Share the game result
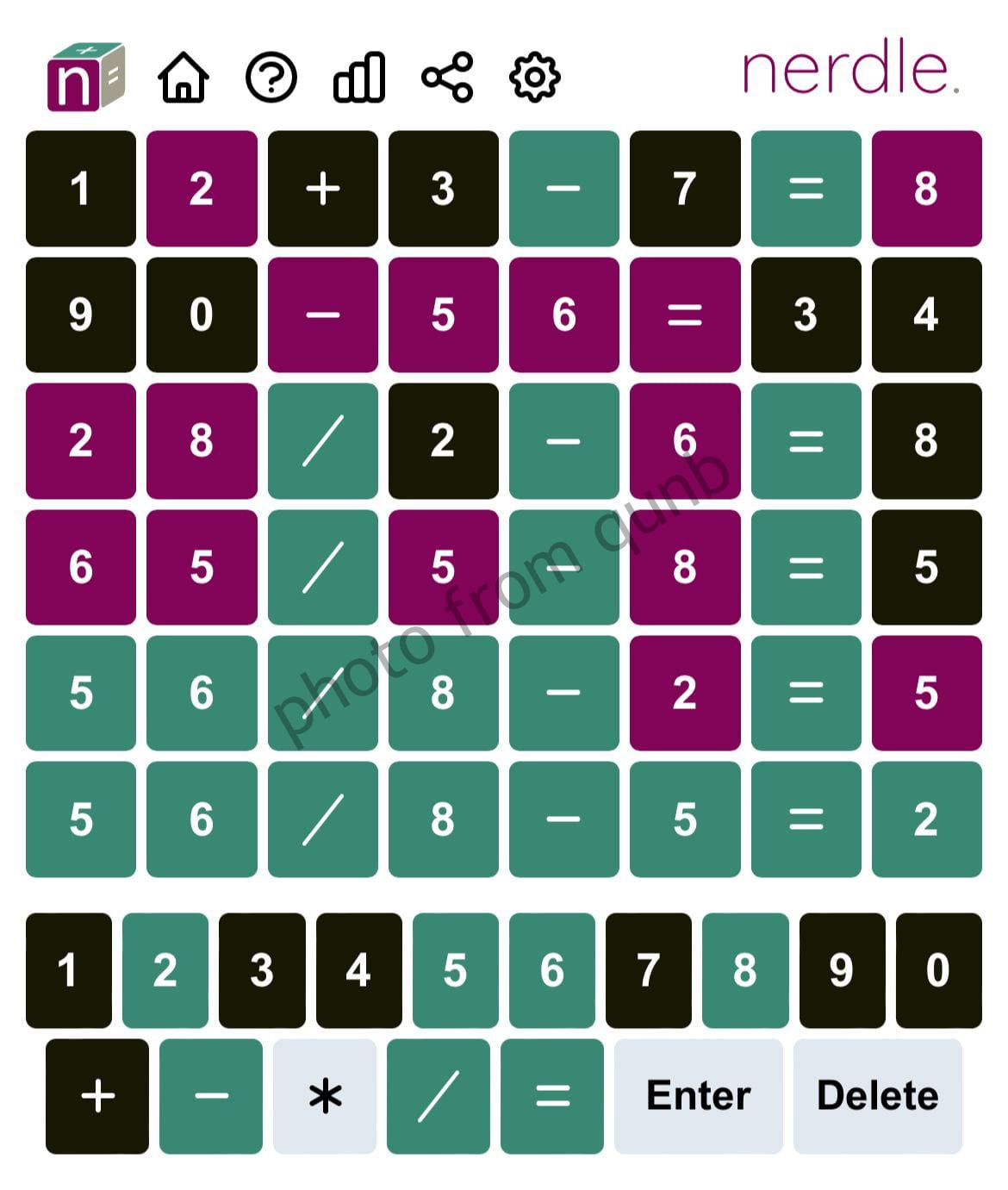The image size is (1008, 1190). point(447,78)
